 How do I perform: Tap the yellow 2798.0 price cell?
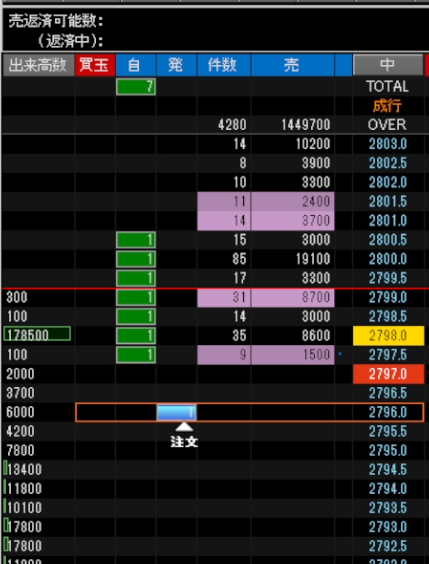[388, 336]
